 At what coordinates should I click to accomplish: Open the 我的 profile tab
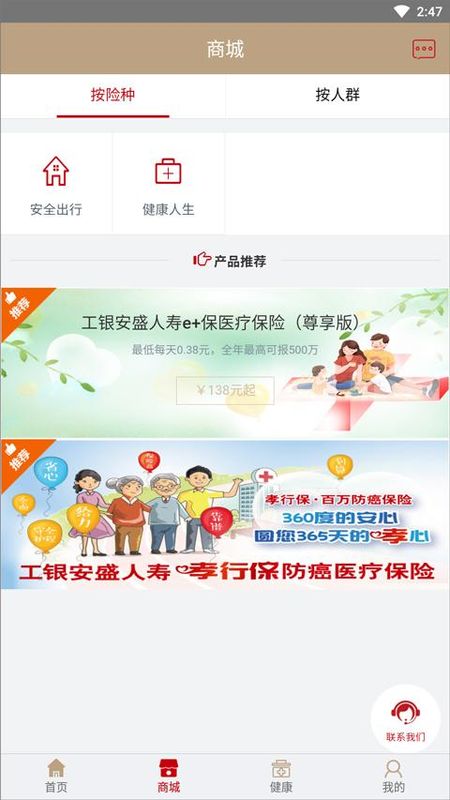(393, 776)
